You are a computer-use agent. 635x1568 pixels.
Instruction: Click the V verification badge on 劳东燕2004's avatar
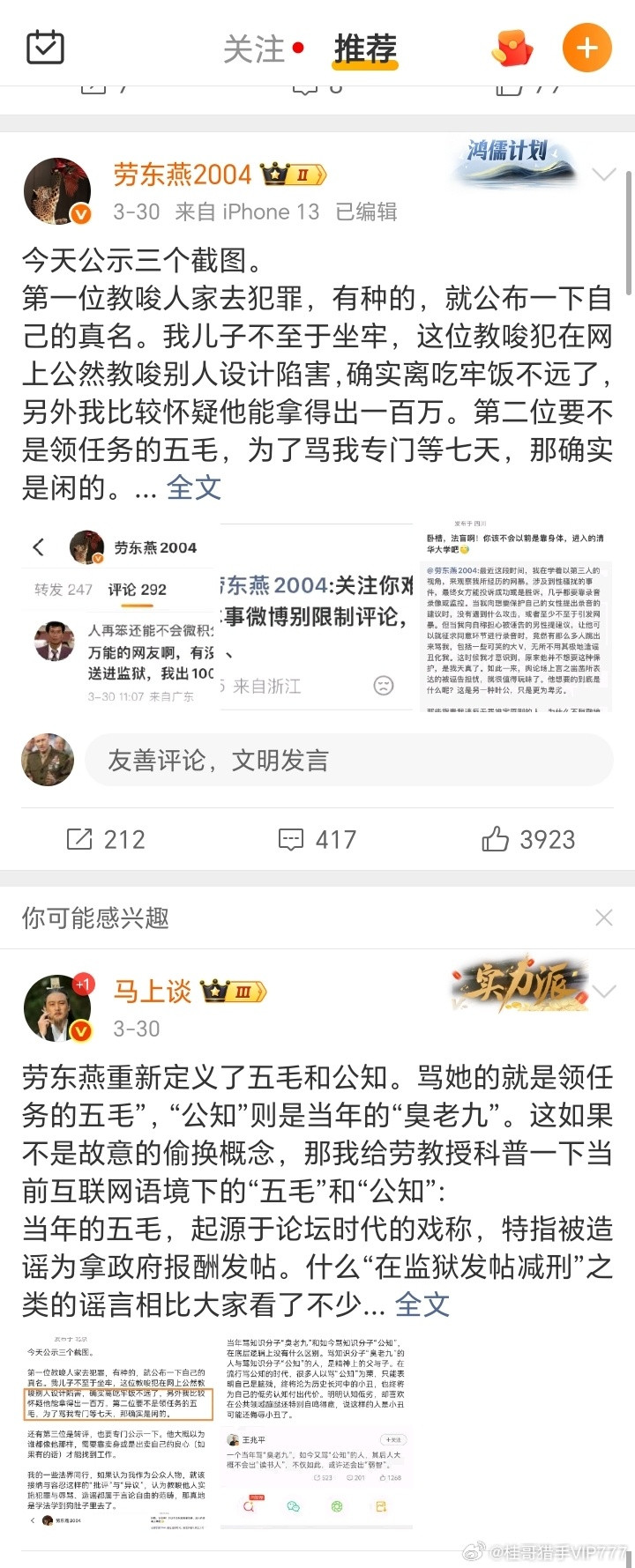[x=81, y=215]
